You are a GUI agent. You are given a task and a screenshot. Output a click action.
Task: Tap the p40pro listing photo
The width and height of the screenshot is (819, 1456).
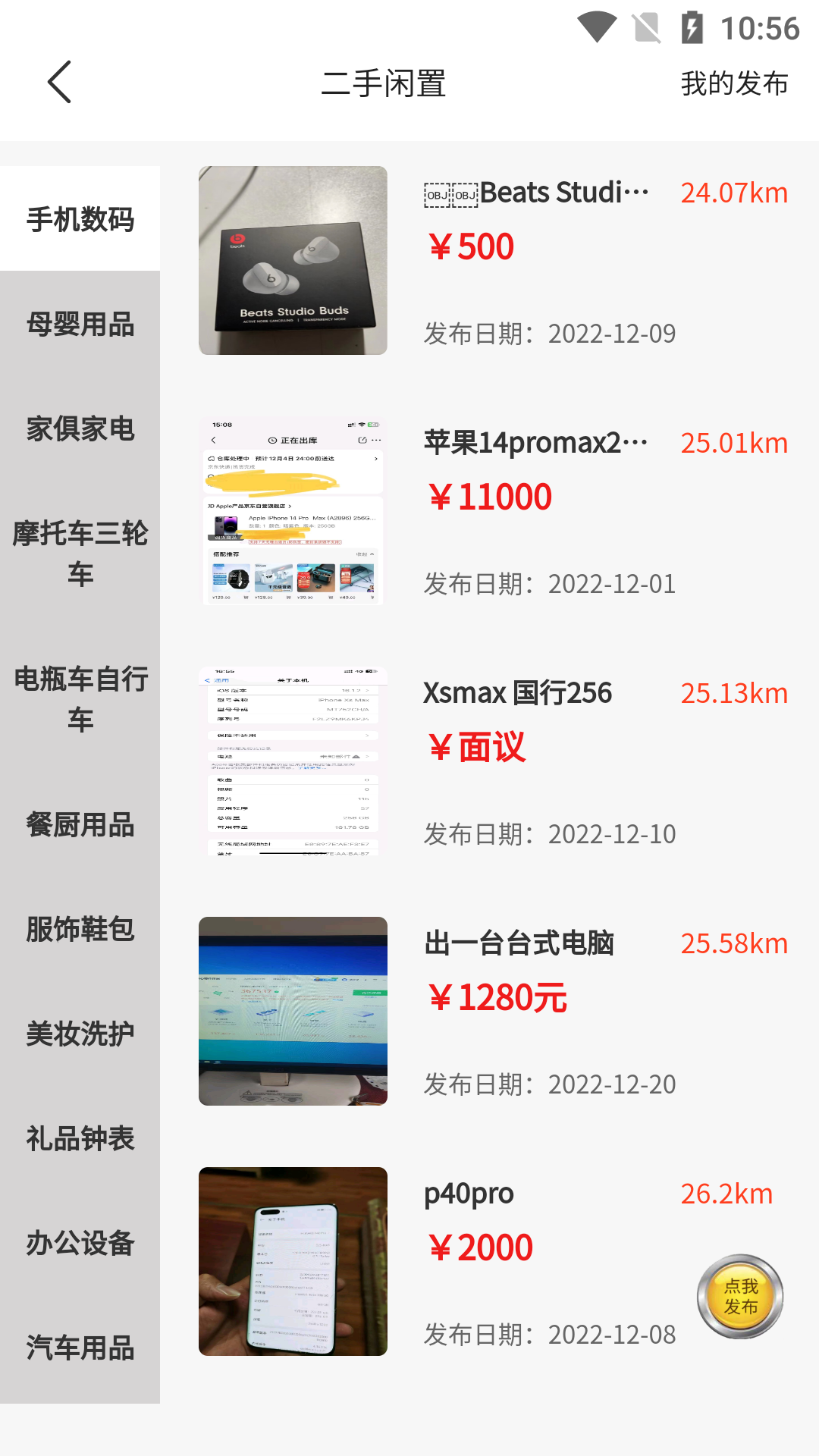[293, 1260]
